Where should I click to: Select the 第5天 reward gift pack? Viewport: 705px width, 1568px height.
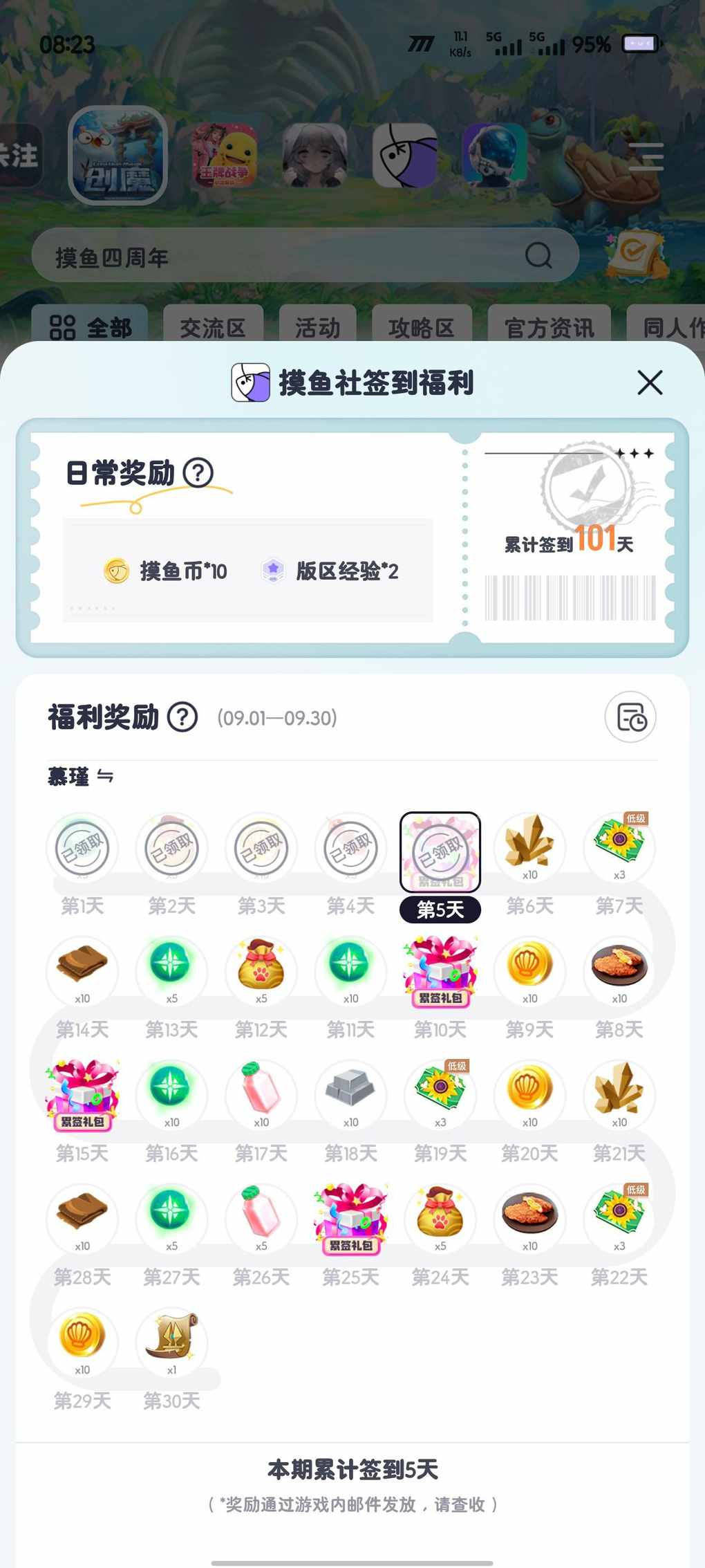coord(440,852)
